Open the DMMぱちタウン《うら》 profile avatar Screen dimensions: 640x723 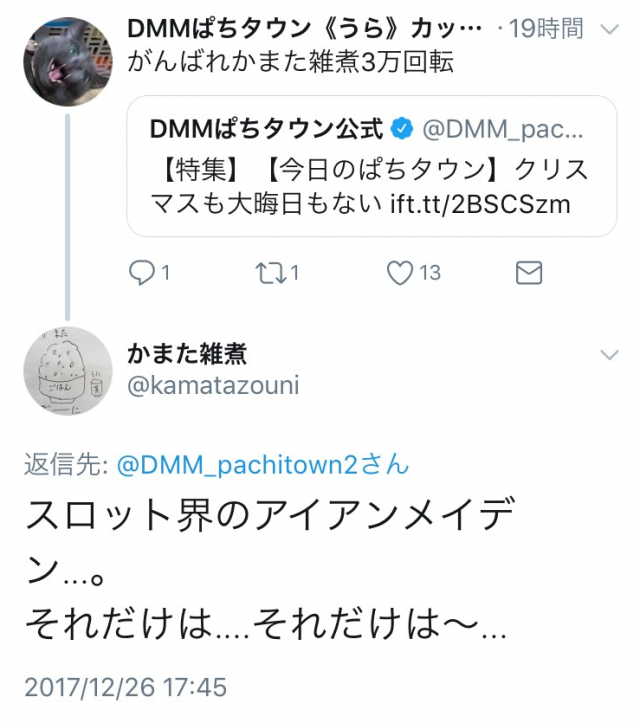(67, 62)
